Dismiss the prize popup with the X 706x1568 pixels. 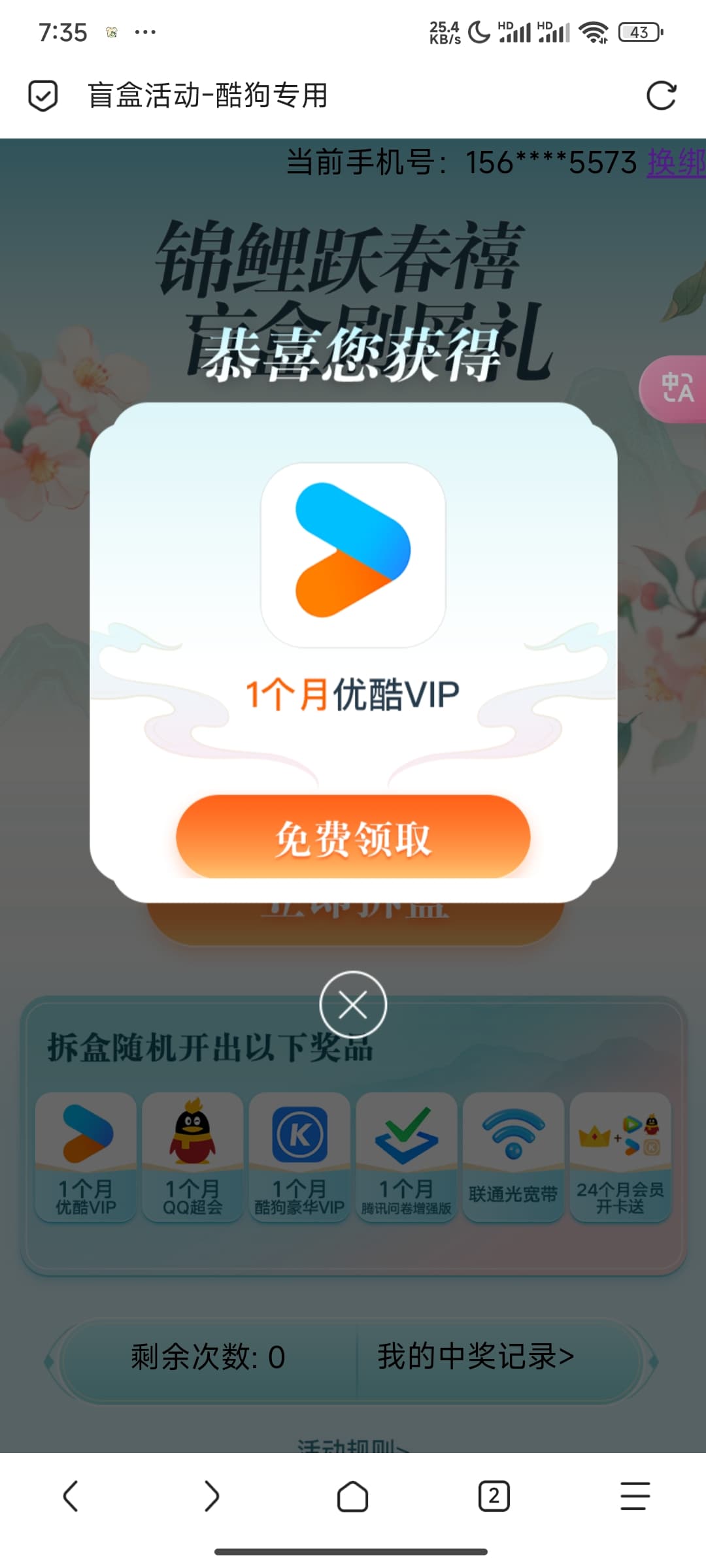click(x=353, y=1005)
